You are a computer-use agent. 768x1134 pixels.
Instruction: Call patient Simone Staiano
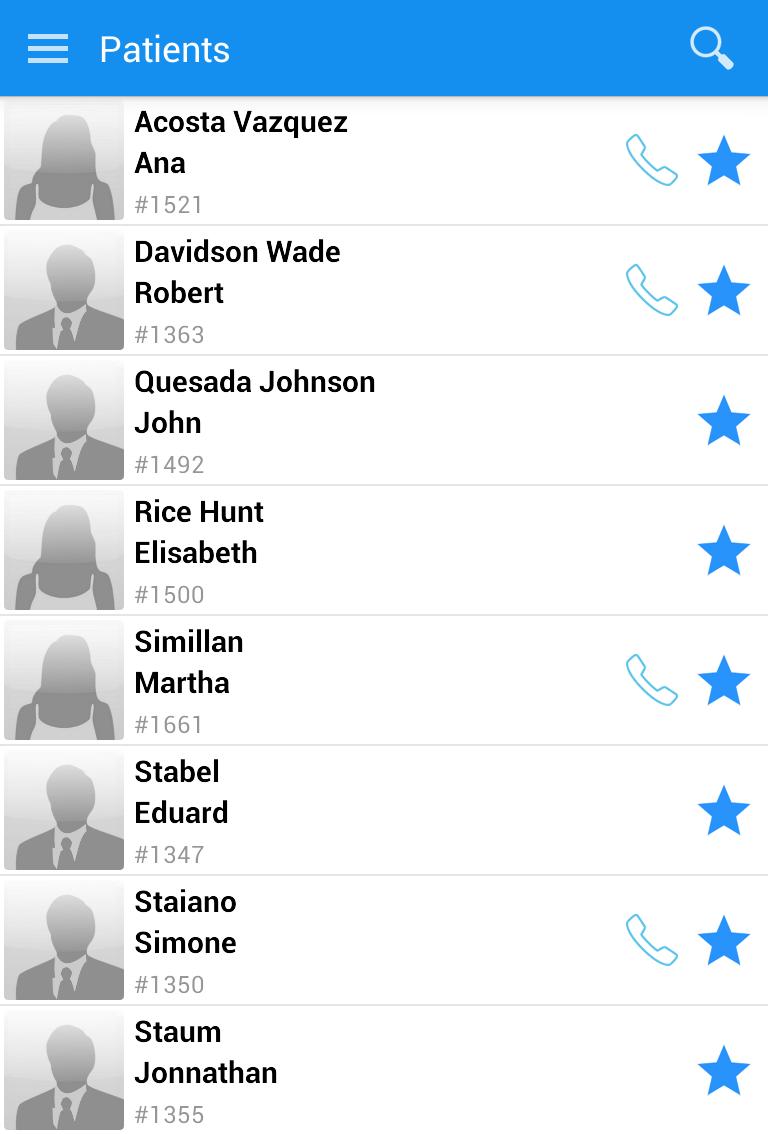pyautogui.click(x=651, y=941)
